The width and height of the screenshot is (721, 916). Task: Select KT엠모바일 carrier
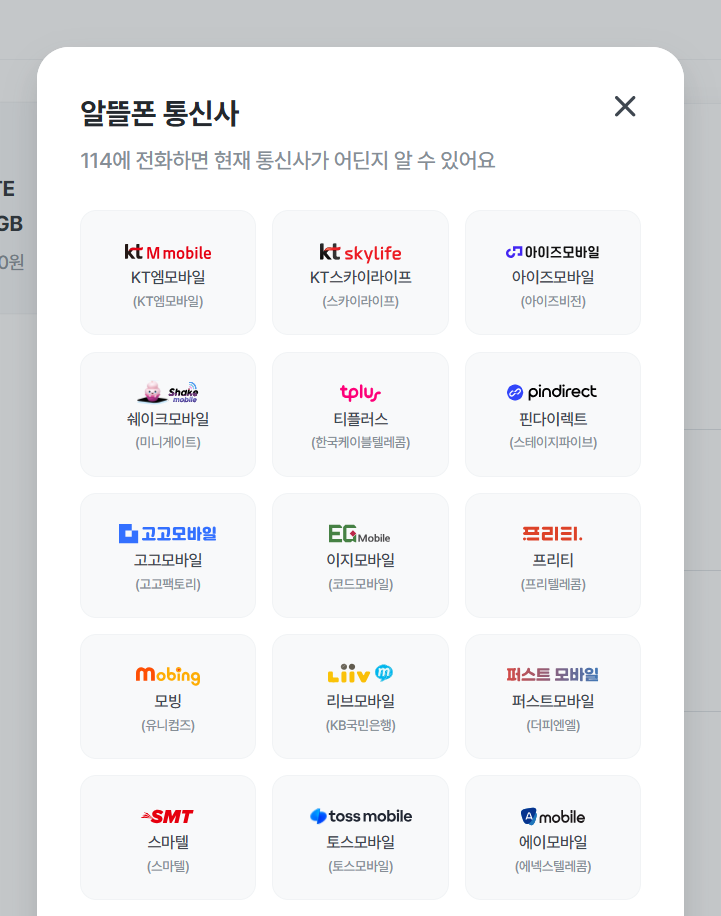(x=168, y=273)
